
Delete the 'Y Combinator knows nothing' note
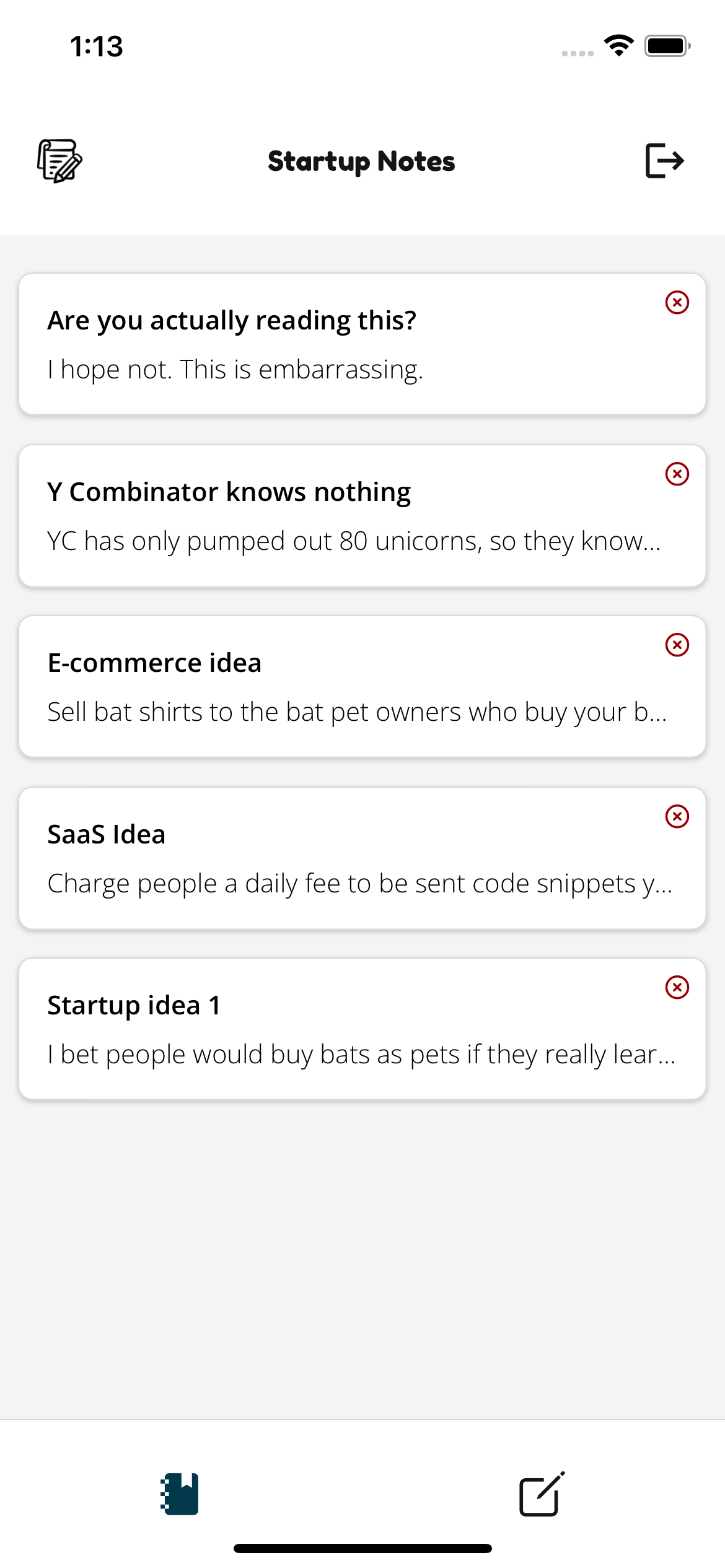coord(678,473)
